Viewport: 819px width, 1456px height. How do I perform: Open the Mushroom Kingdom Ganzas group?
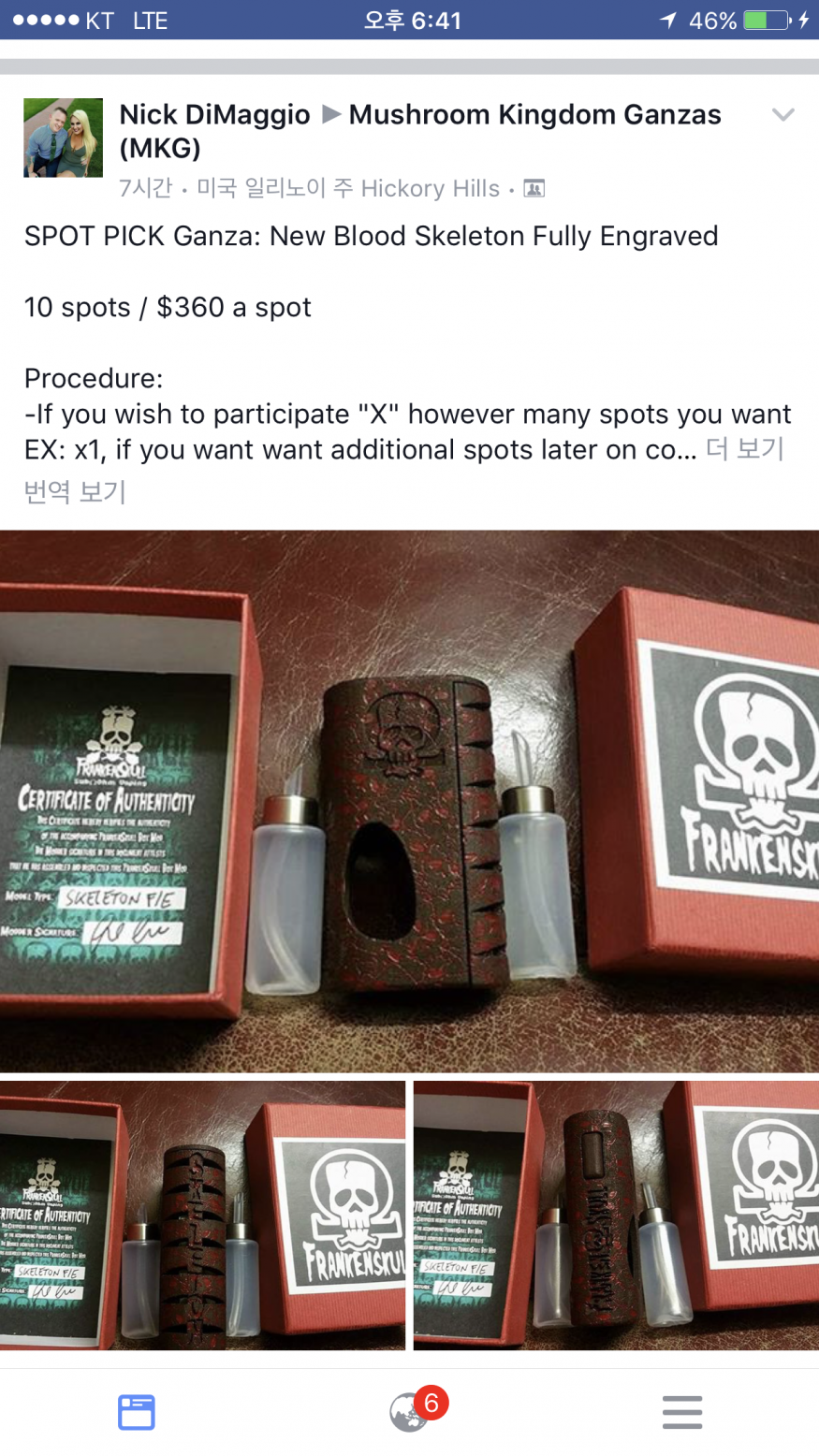pyautogui.click(x=534, y=115)
